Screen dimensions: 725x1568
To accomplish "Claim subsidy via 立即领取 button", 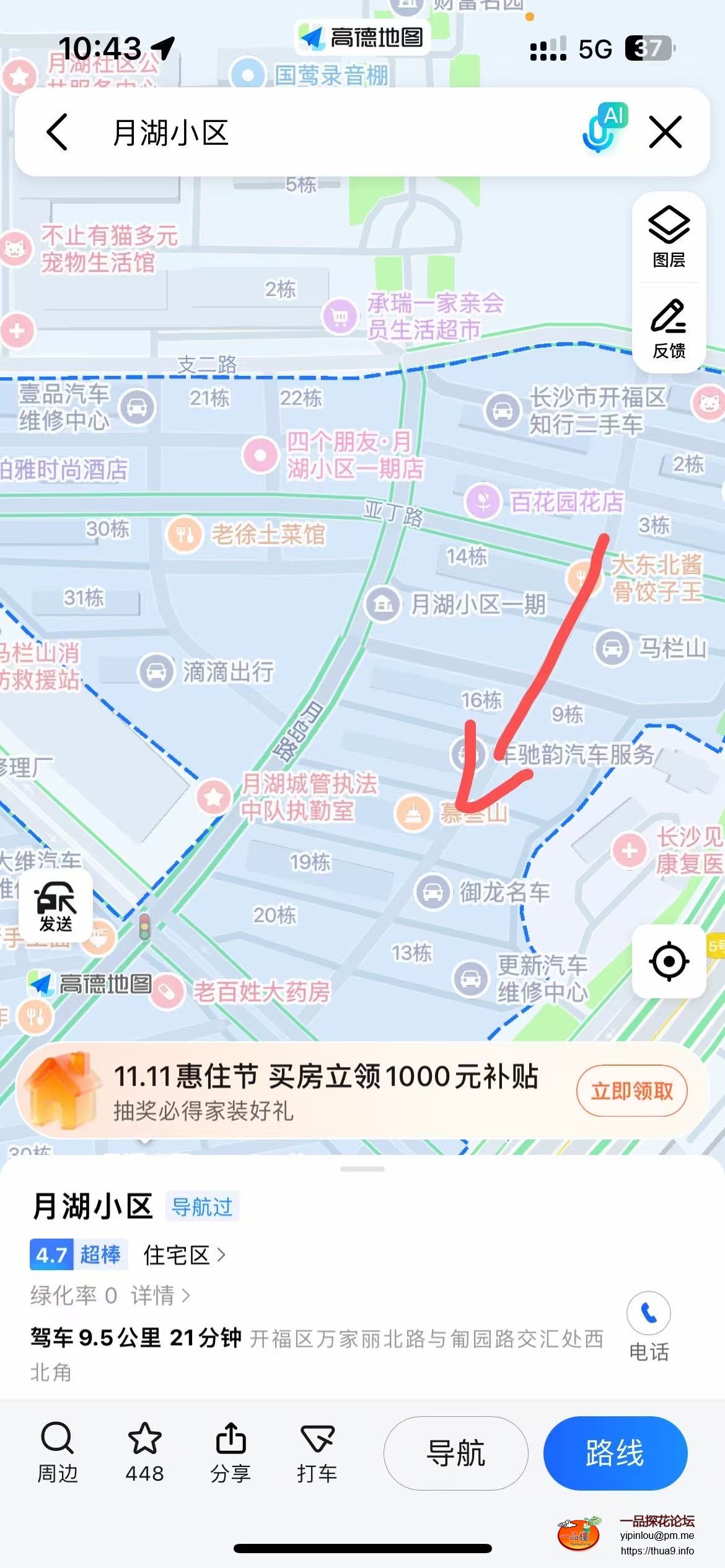I will 631,1092.
